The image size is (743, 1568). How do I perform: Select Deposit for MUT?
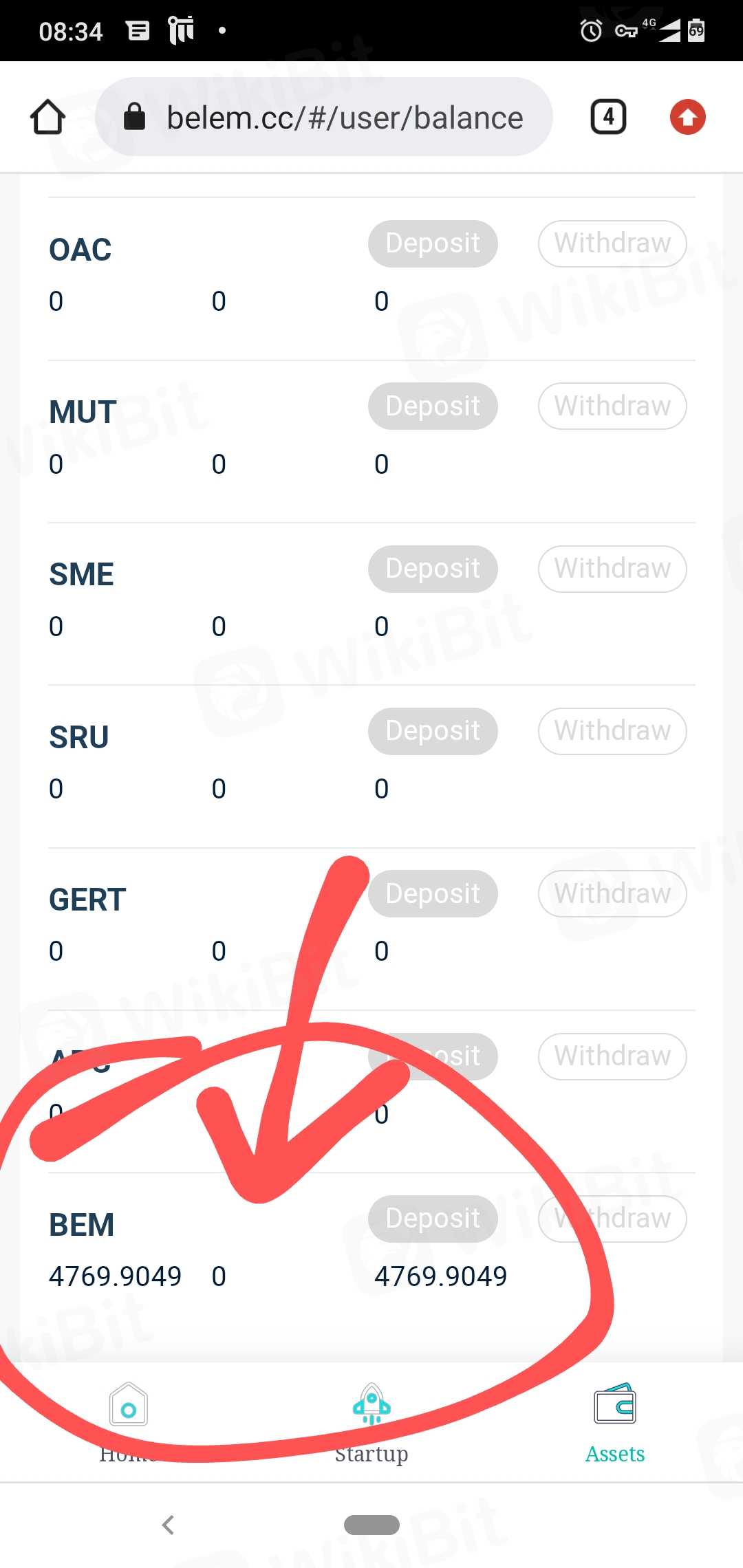432,406
